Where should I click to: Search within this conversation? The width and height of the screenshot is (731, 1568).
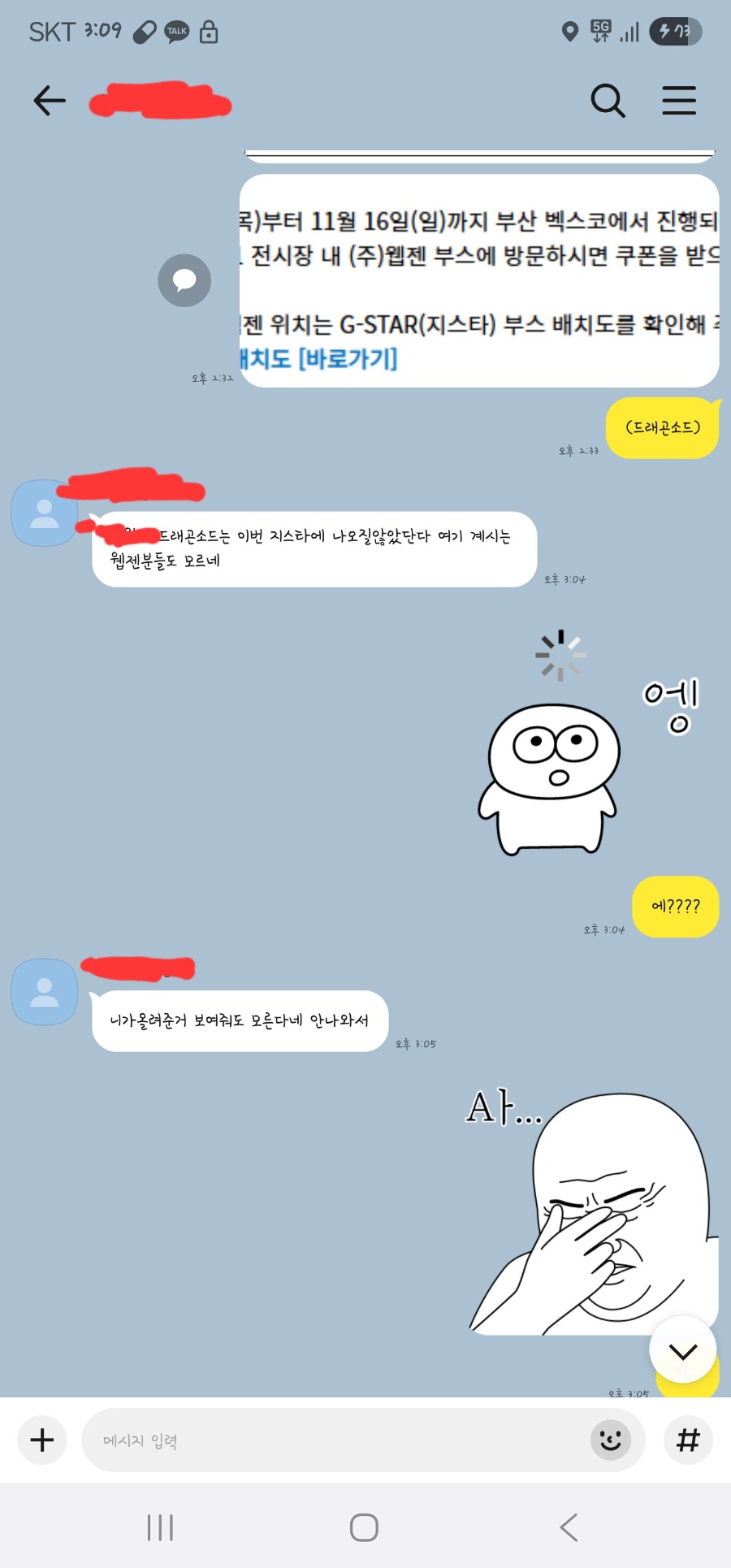point(608,101)
